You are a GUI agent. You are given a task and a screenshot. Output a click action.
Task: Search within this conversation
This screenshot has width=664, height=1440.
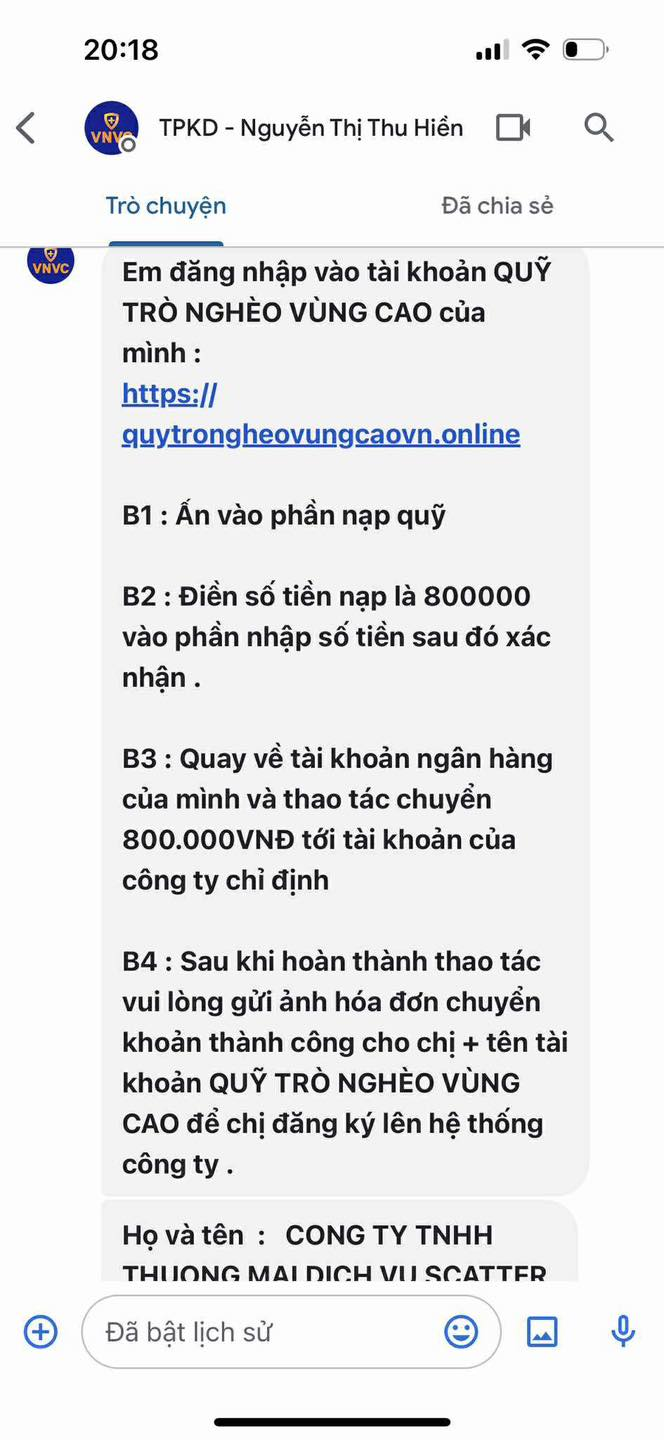[598, 127]
